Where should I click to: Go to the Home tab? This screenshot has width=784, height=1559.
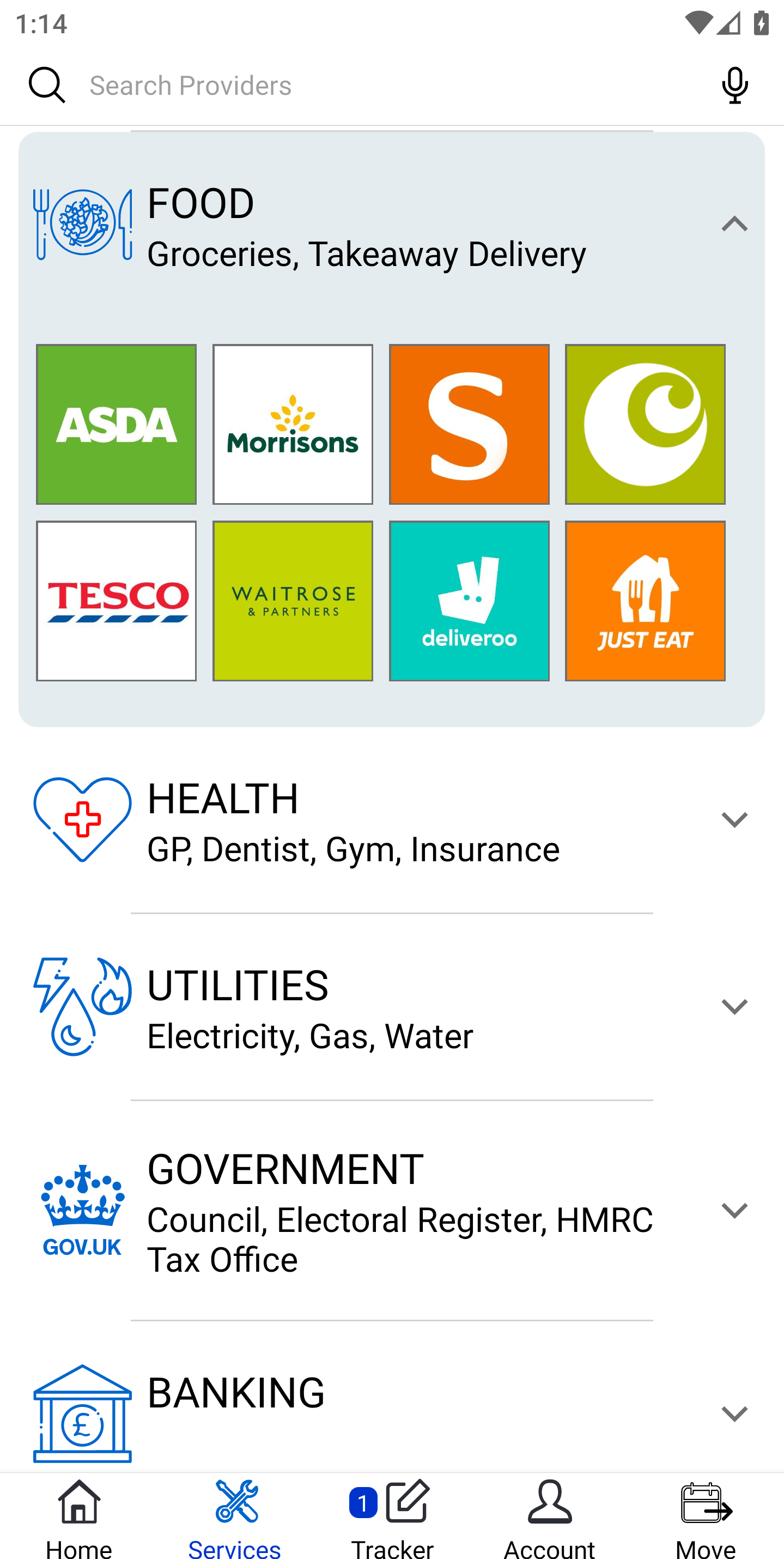coord(79,1518)
